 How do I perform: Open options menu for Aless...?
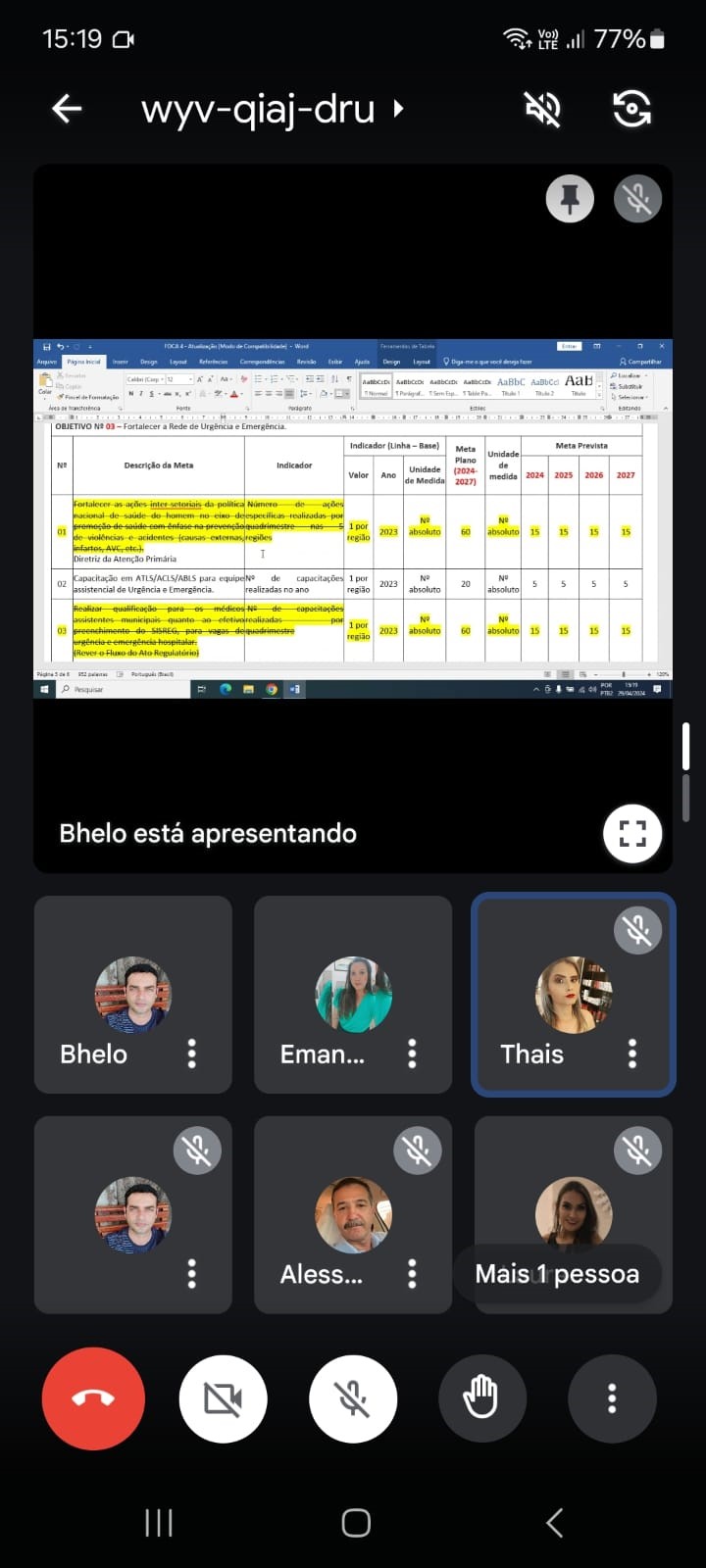(x=412, y=1274)
